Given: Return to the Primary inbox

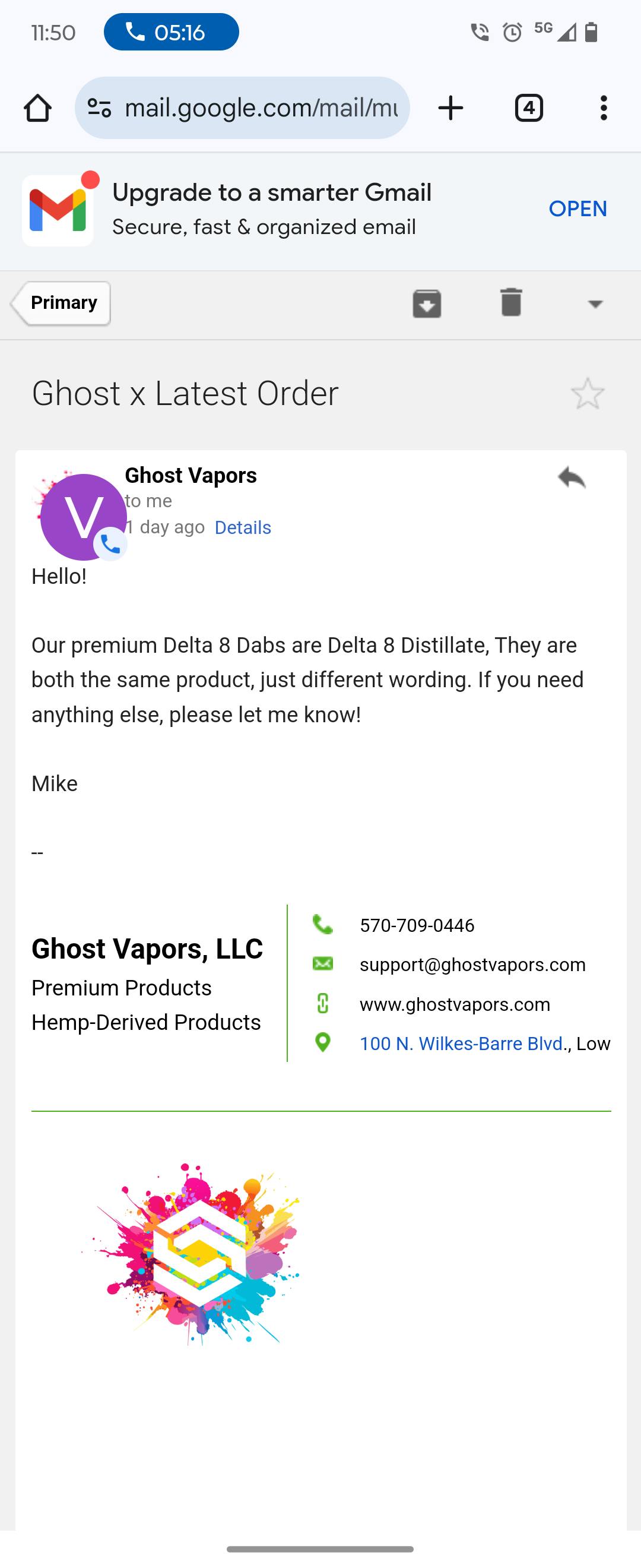Looking at the screenshot, I should tap(61, 303).
